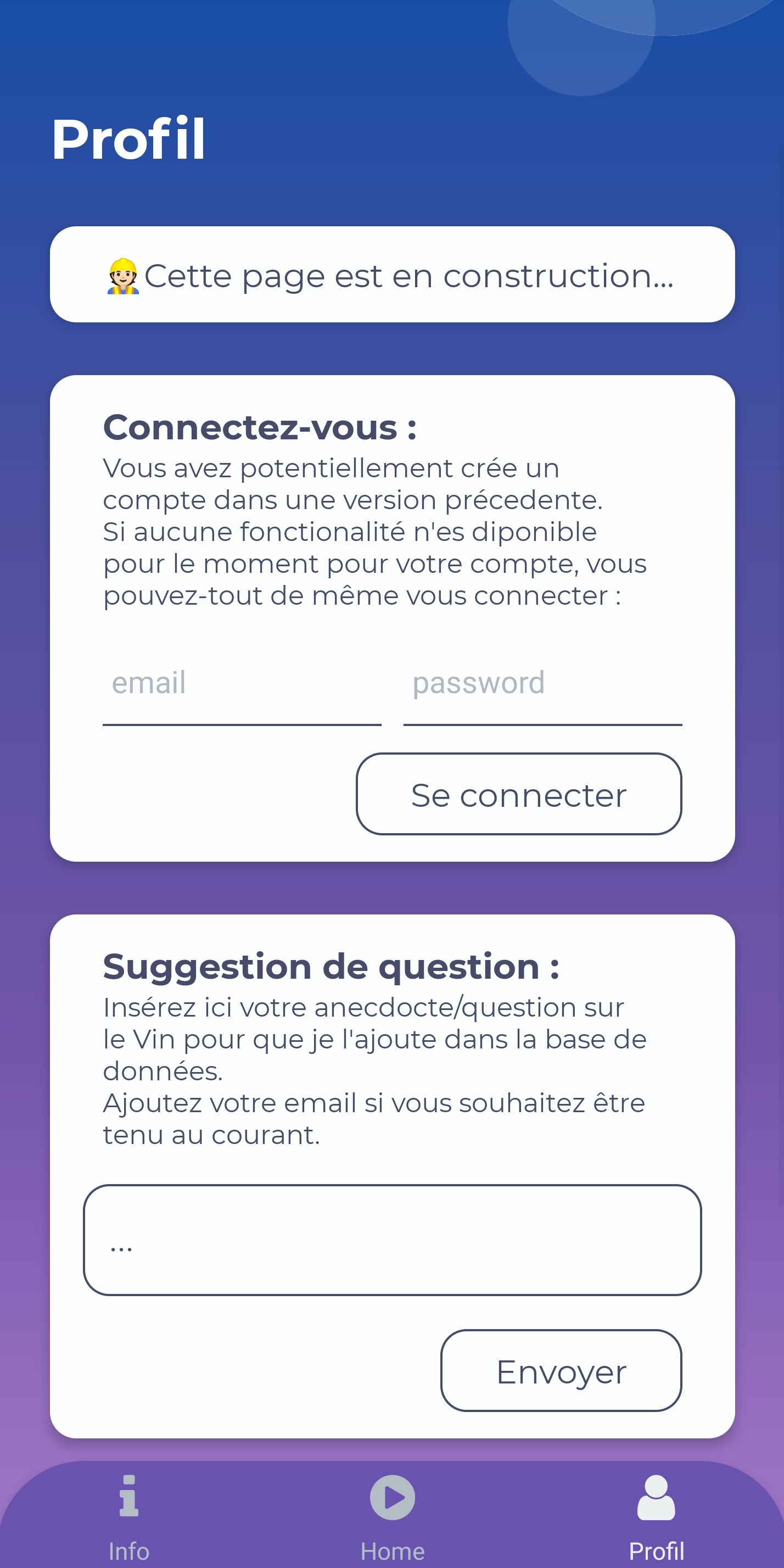
Task: Focus the email input field
Action: tap(242, 685)
